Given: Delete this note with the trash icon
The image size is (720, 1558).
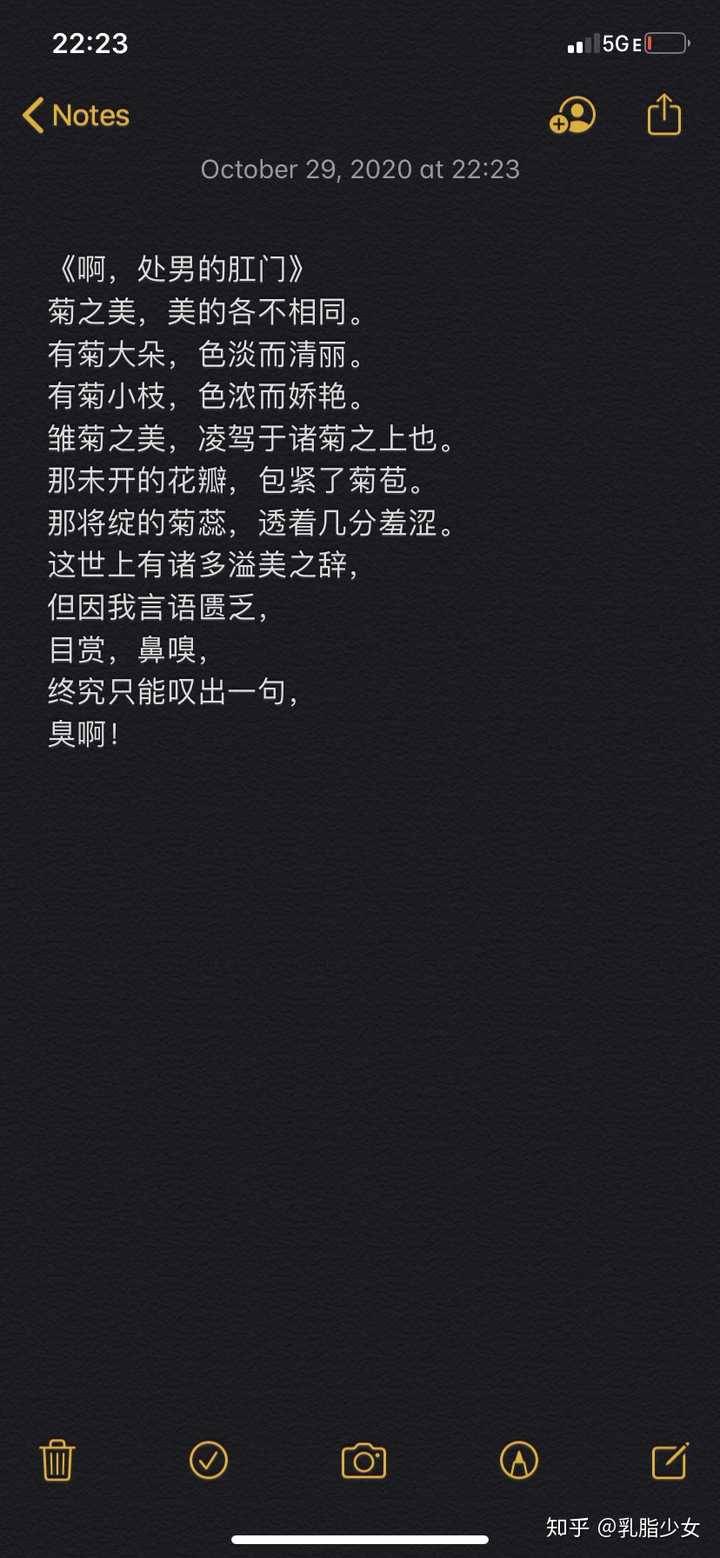Looking at the screenshot, I should 57,1461.
